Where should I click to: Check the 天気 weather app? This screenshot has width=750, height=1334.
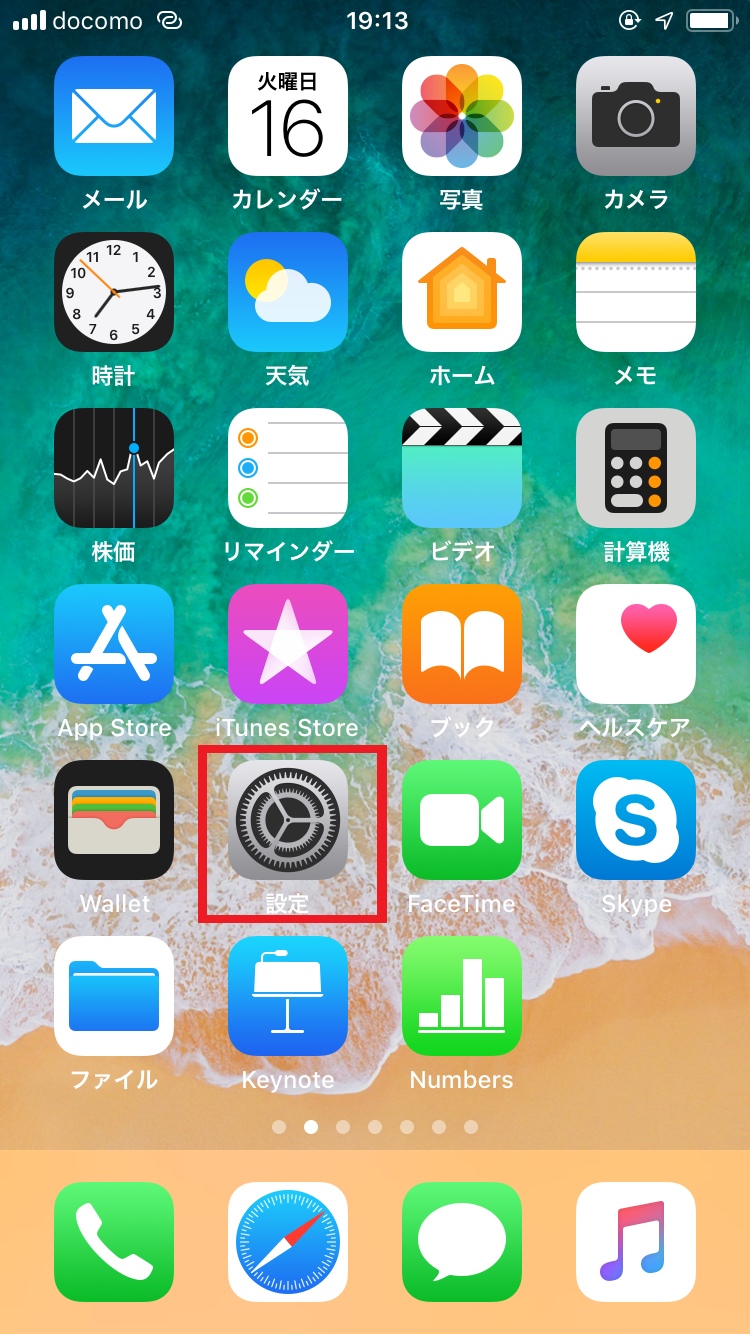pos(288,292)
